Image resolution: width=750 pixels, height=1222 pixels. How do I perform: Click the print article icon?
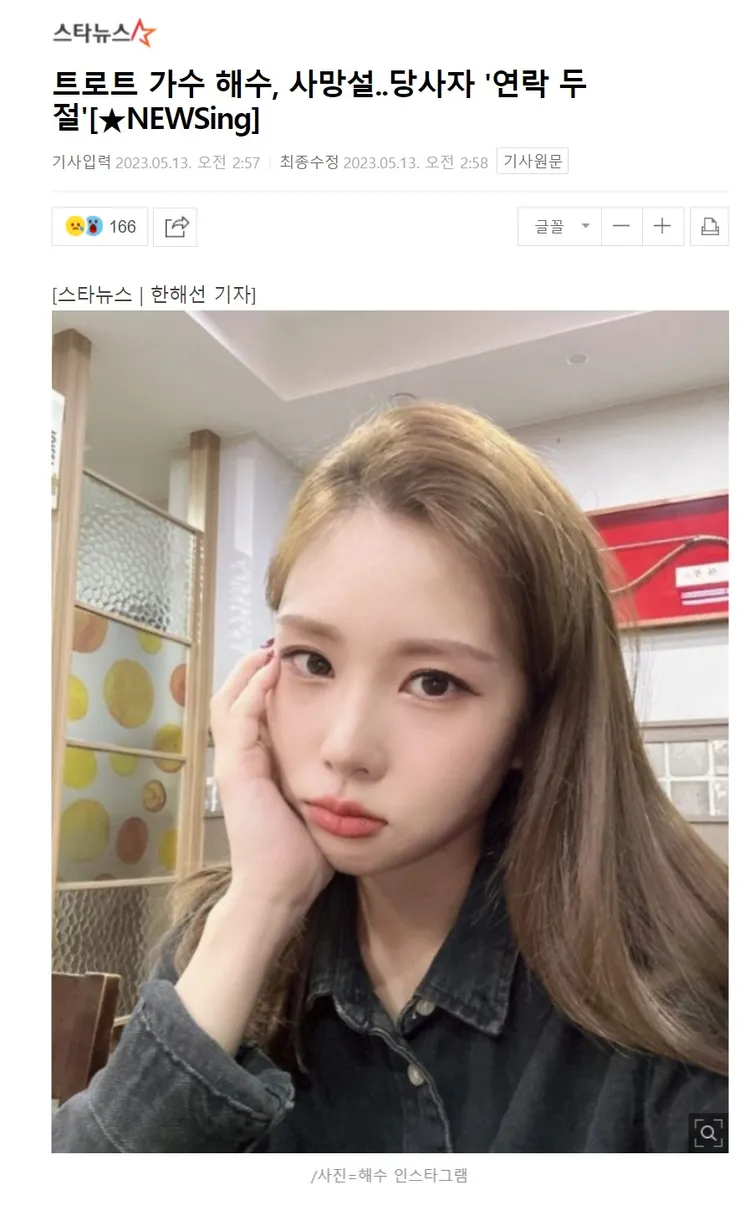tap(710, 226)
